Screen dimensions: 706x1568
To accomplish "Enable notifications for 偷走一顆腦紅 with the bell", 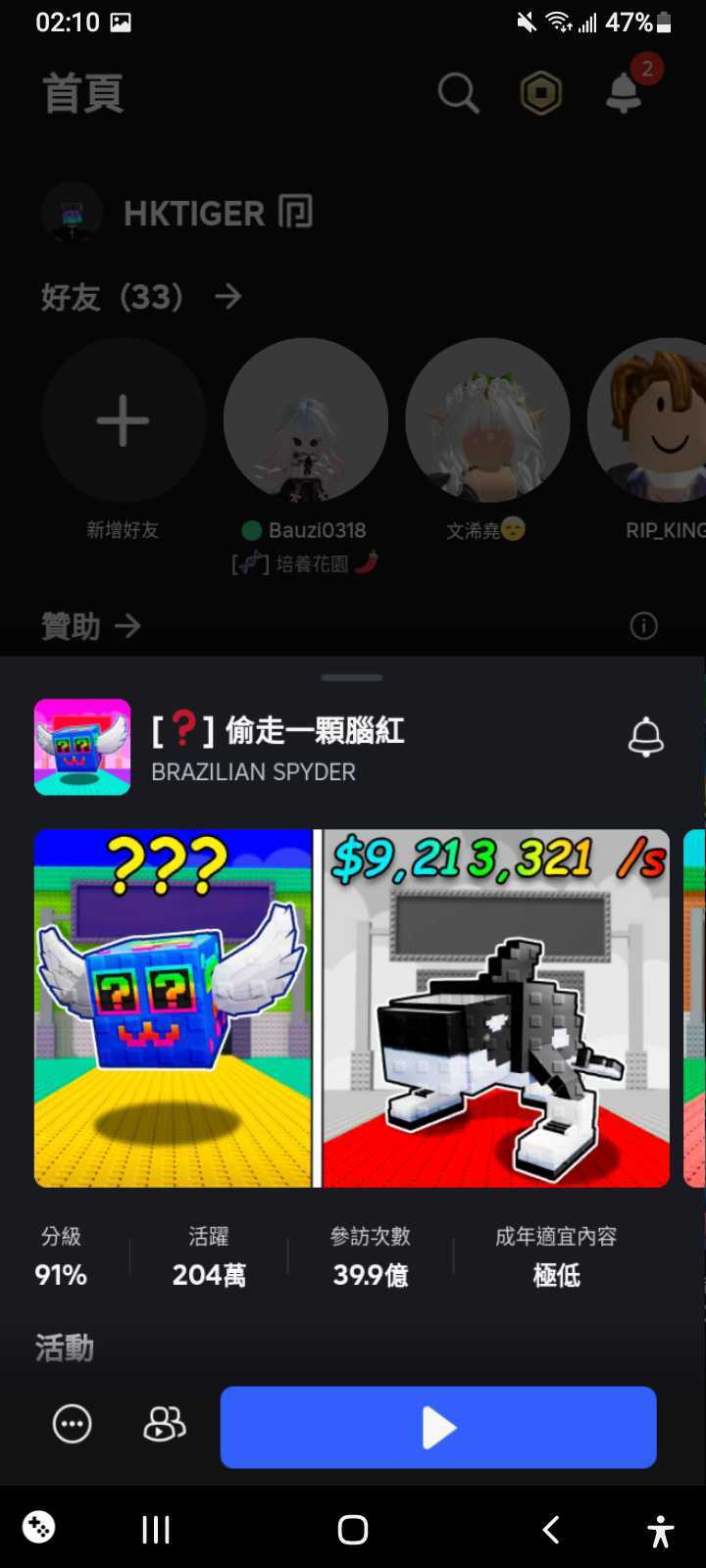I will tap(645, 737).
